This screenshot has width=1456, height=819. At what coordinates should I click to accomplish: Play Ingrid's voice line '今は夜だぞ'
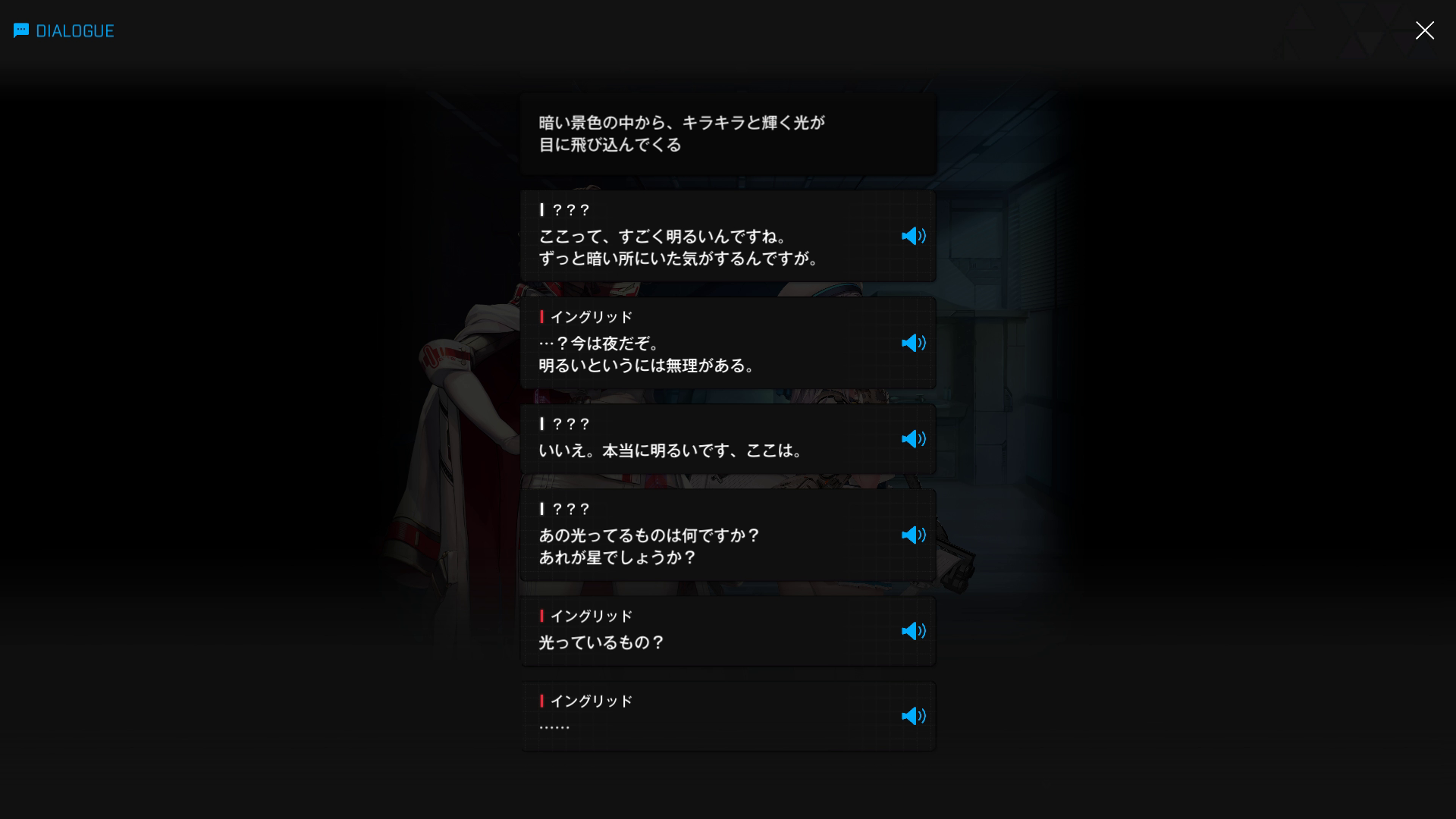point(913,343)
